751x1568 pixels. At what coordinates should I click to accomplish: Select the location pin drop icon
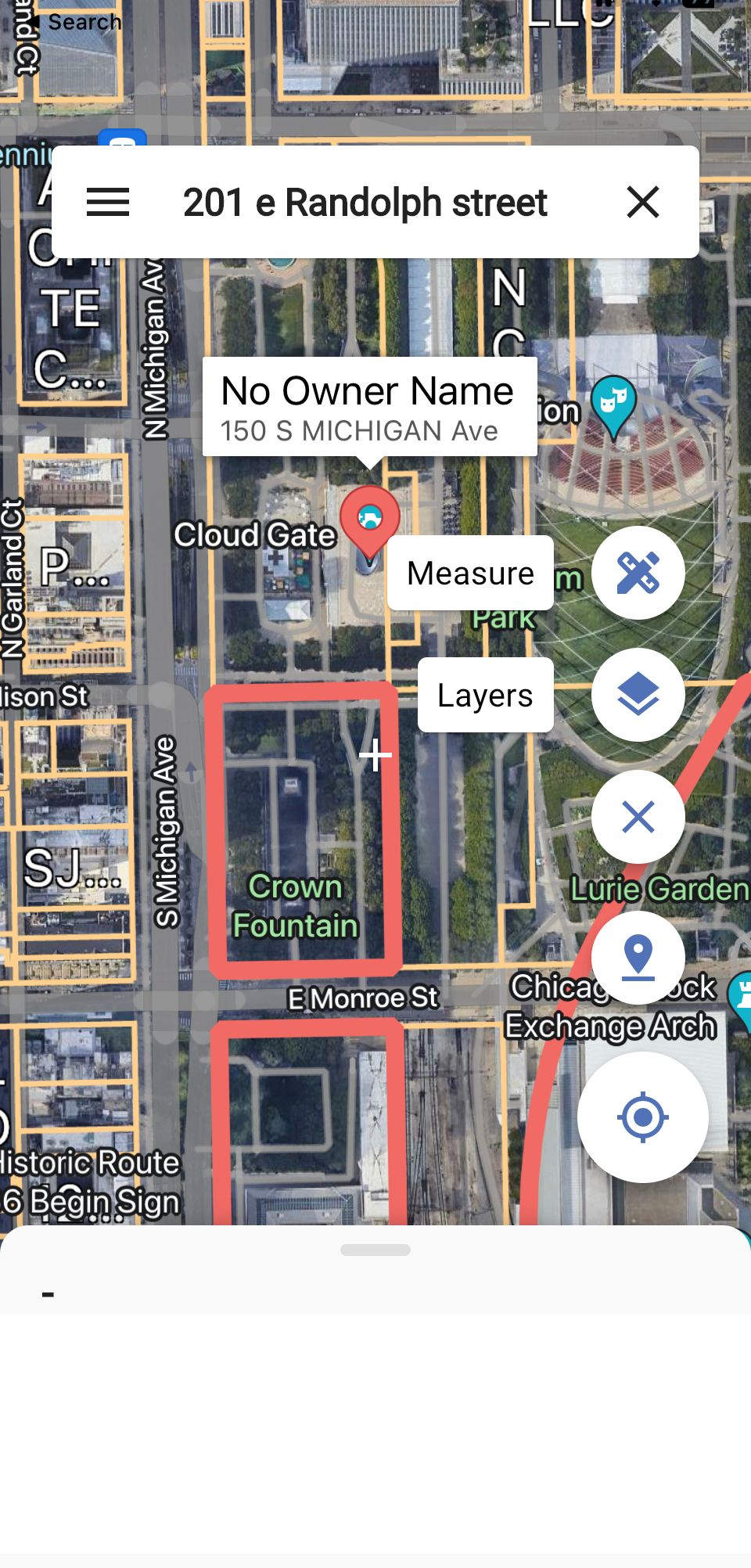point(638,956)
